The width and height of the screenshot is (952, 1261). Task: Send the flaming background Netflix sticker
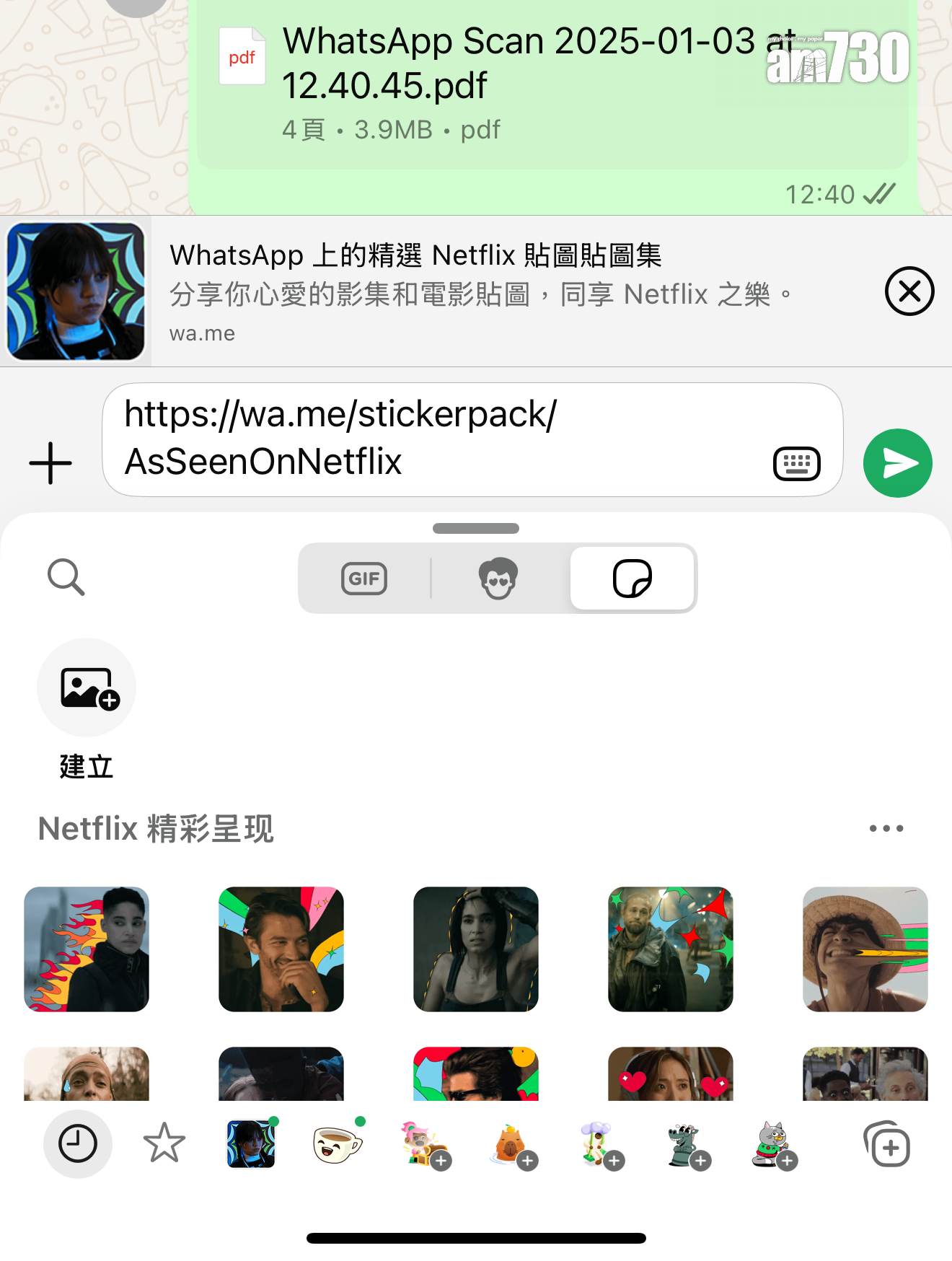point(87,949)
